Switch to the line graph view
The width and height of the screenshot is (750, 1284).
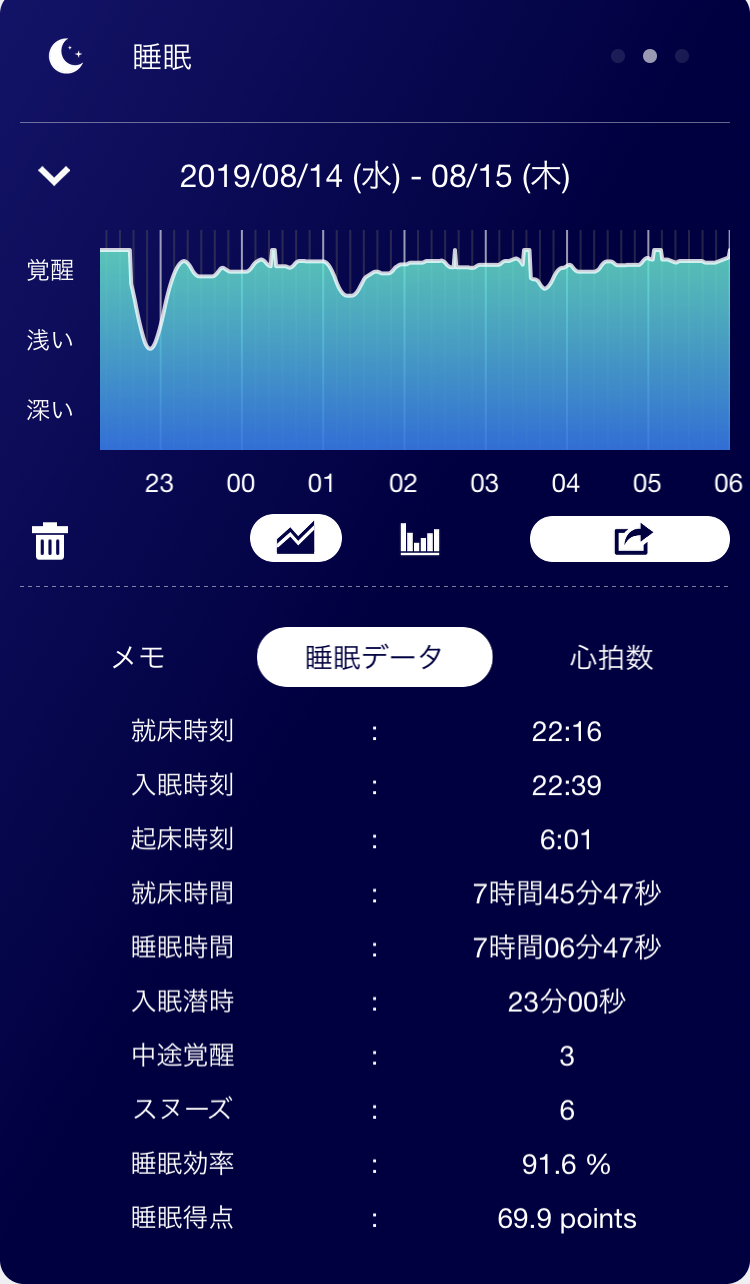[x=296, y=540]
